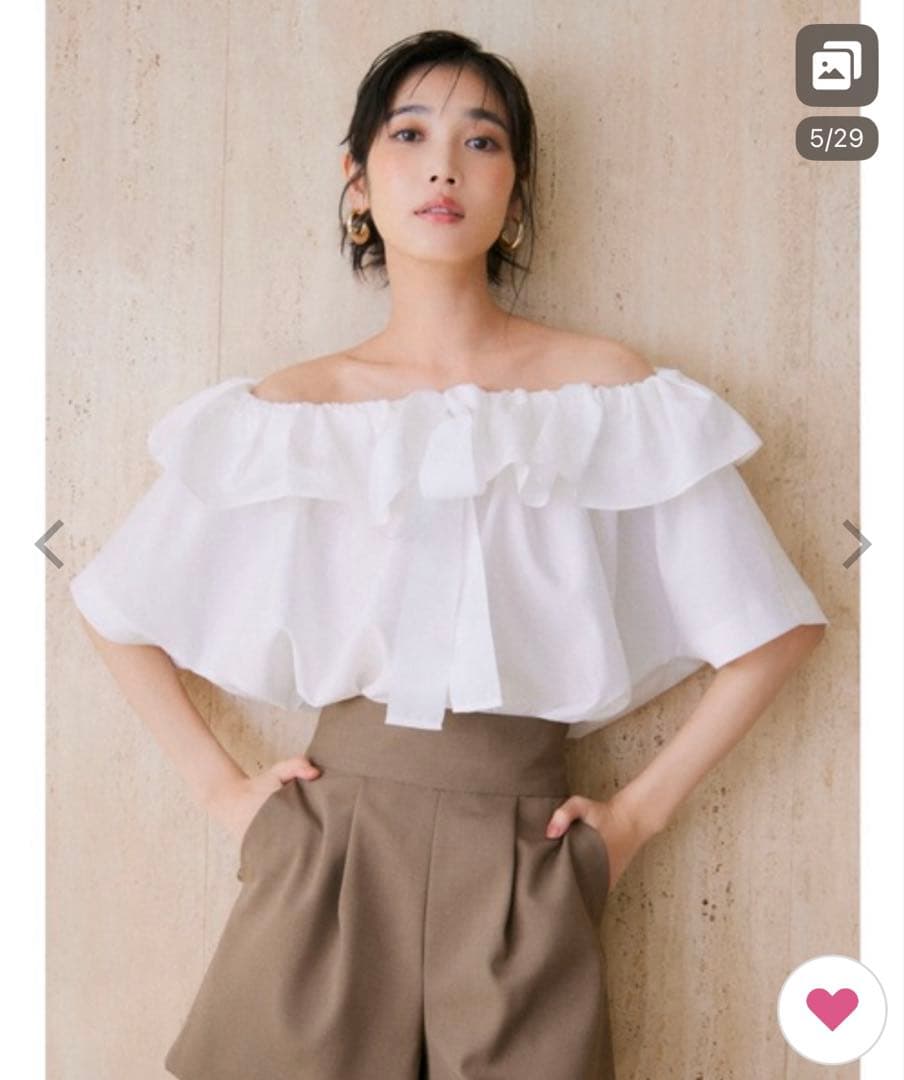Viewport: 904px width, 1080px height.
Task: Show the next product photo
Action: click(x=856, y=544)
